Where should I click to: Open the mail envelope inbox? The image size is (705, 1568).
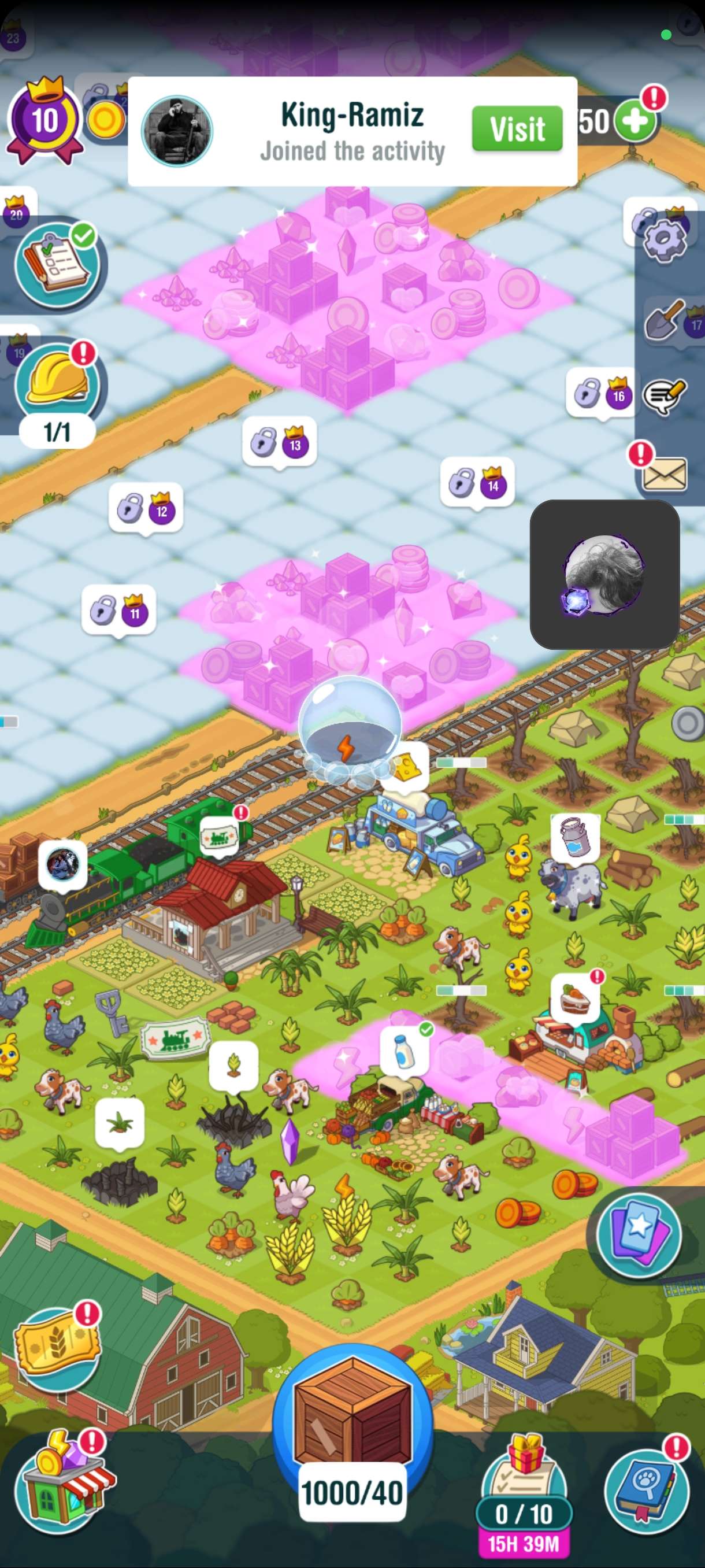(x=665, y=474)
